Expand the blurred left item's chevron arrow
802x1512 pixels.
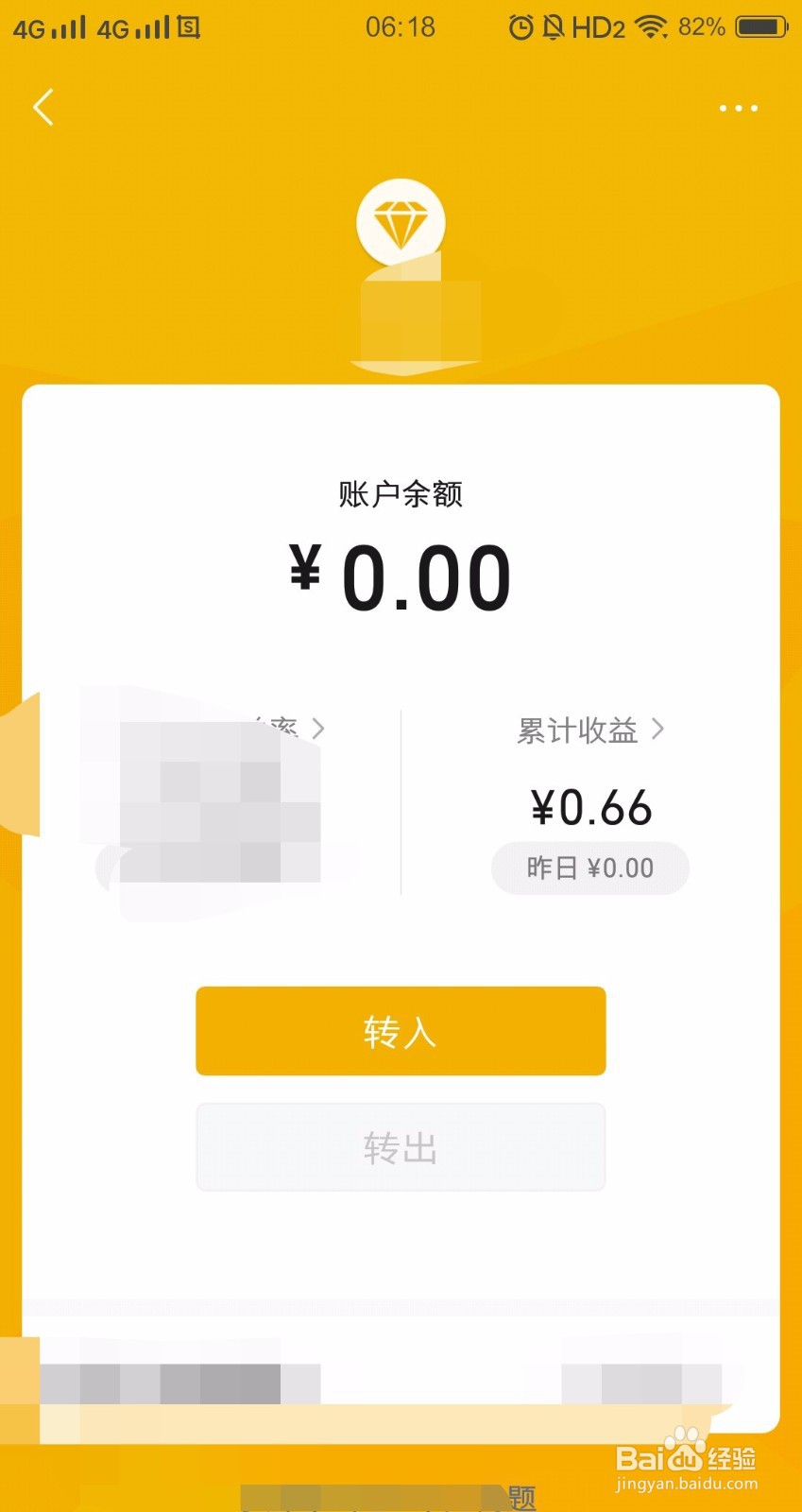coord(318,729)
